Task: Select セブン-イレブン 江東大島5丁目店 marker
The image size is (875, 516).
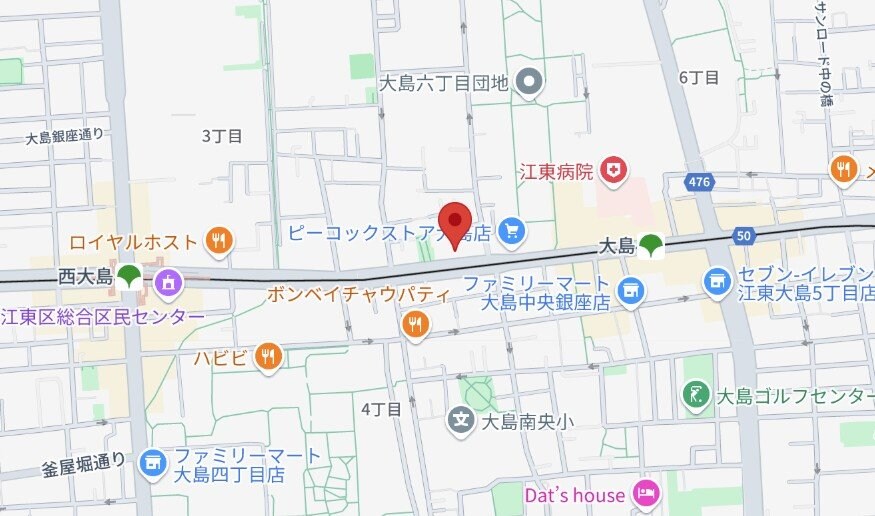Action: click(x=717, y=282)
